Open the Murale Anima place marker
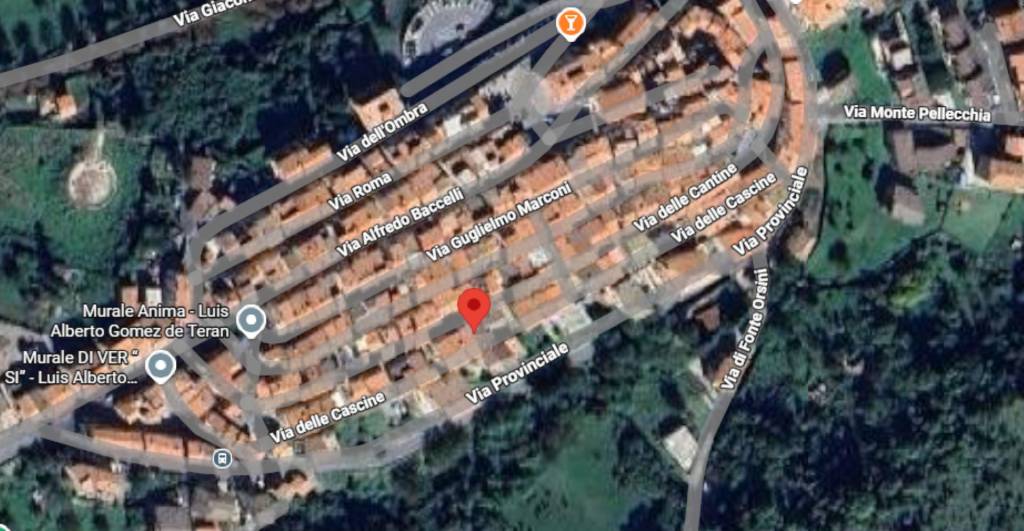The image size is (1024, 531). pyautogui.click(x=251, y=320)
